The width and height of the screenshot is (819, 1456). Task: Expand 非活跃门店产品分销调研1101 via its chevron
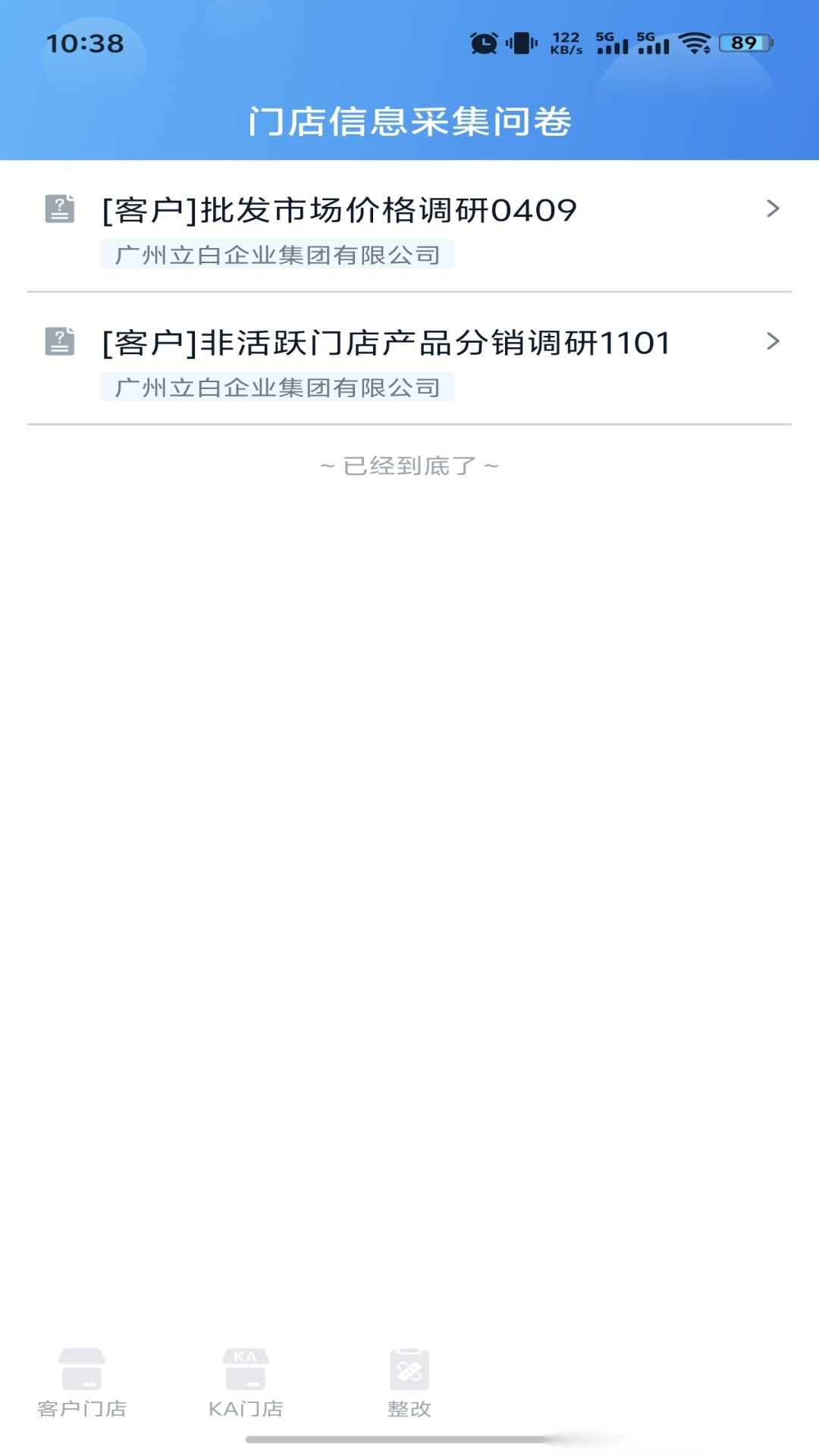[773, 340]
